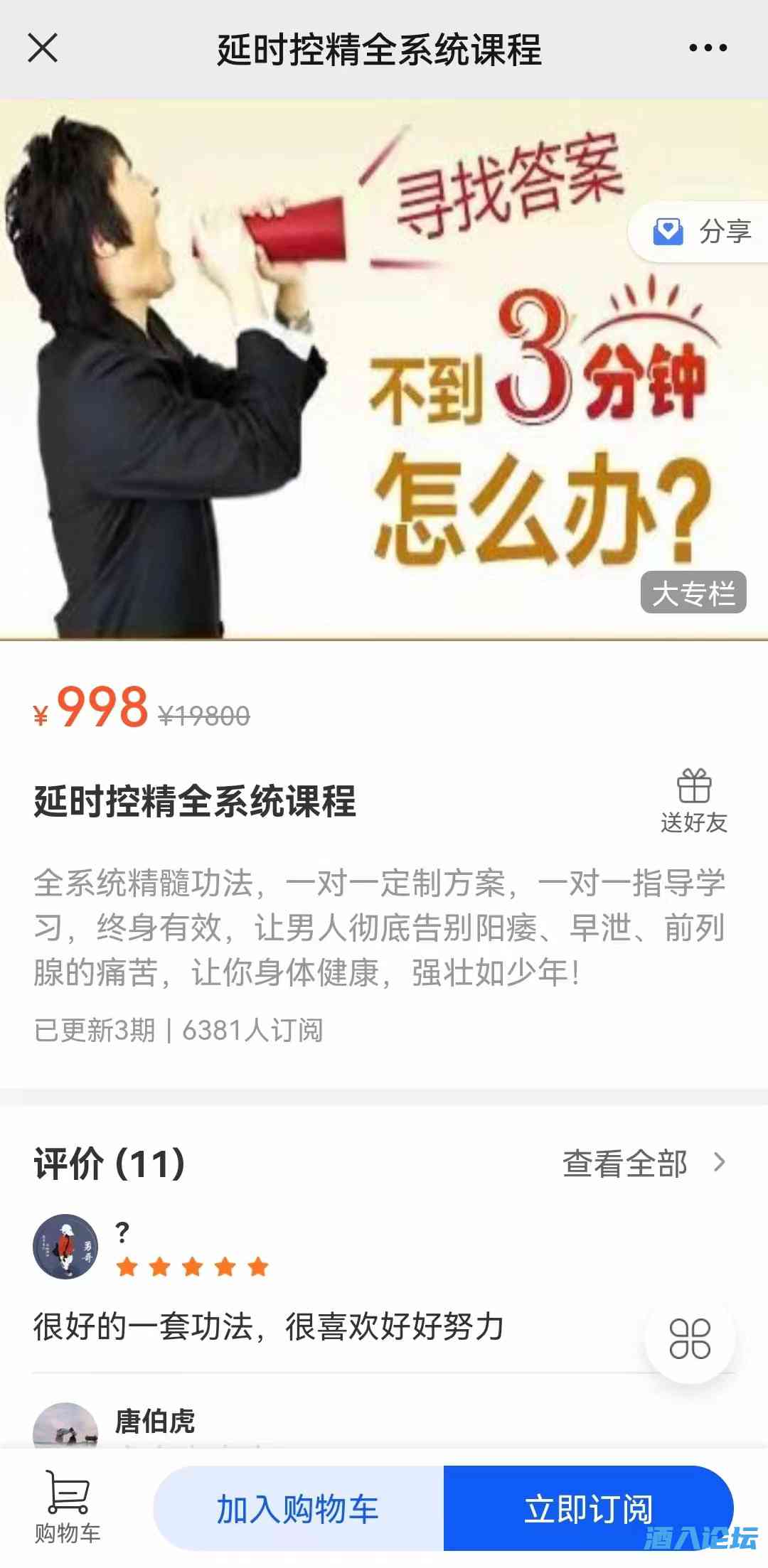Open the floating four-circle menu button
This screenshot has height=1568, width=768.
(x=690, y=1339)
